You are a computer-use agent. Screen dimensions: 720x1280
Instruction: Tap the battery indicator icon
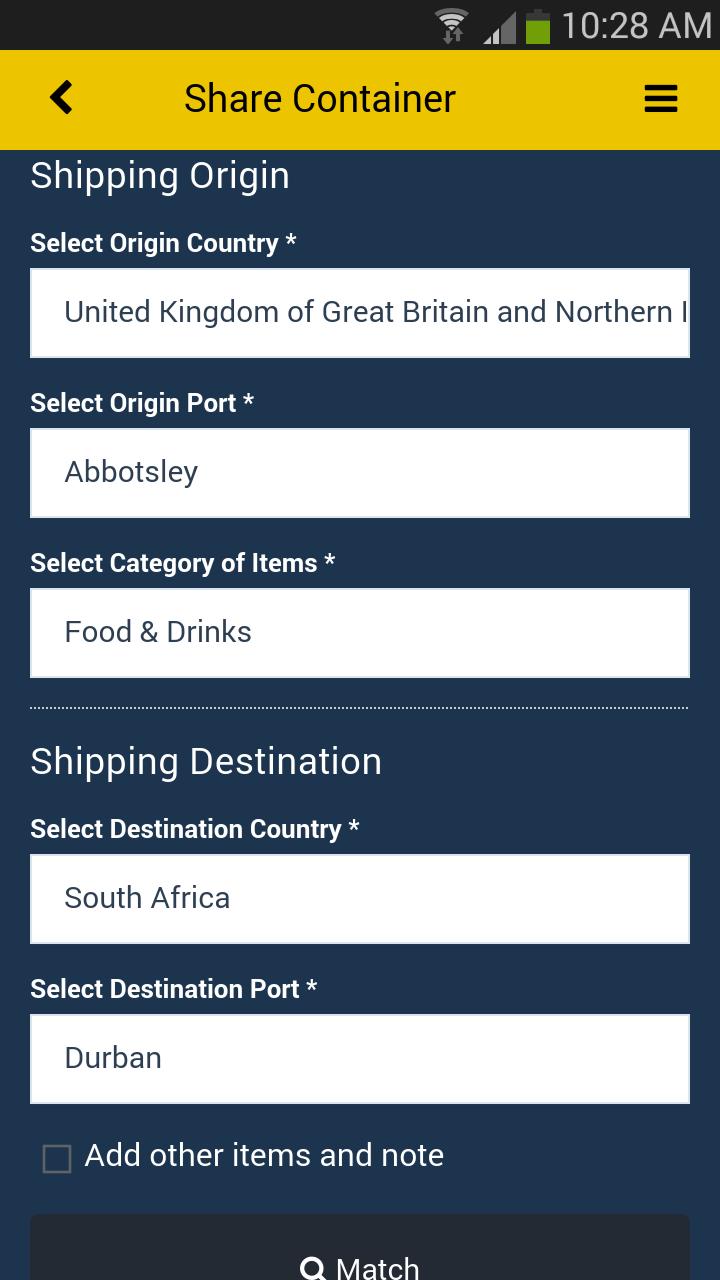tap(537, 25)
